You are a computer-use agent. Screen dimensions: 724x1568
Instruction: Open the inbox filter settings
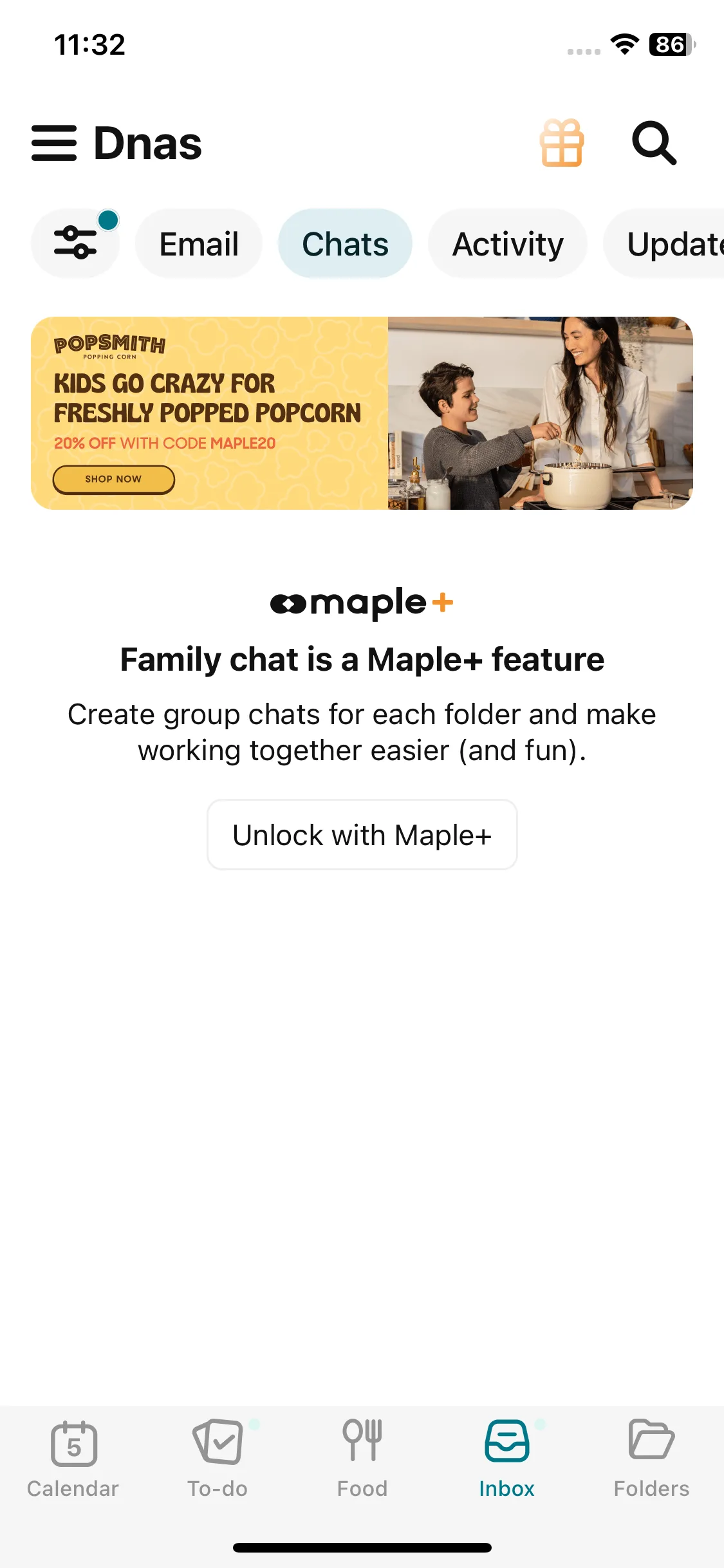75,243
